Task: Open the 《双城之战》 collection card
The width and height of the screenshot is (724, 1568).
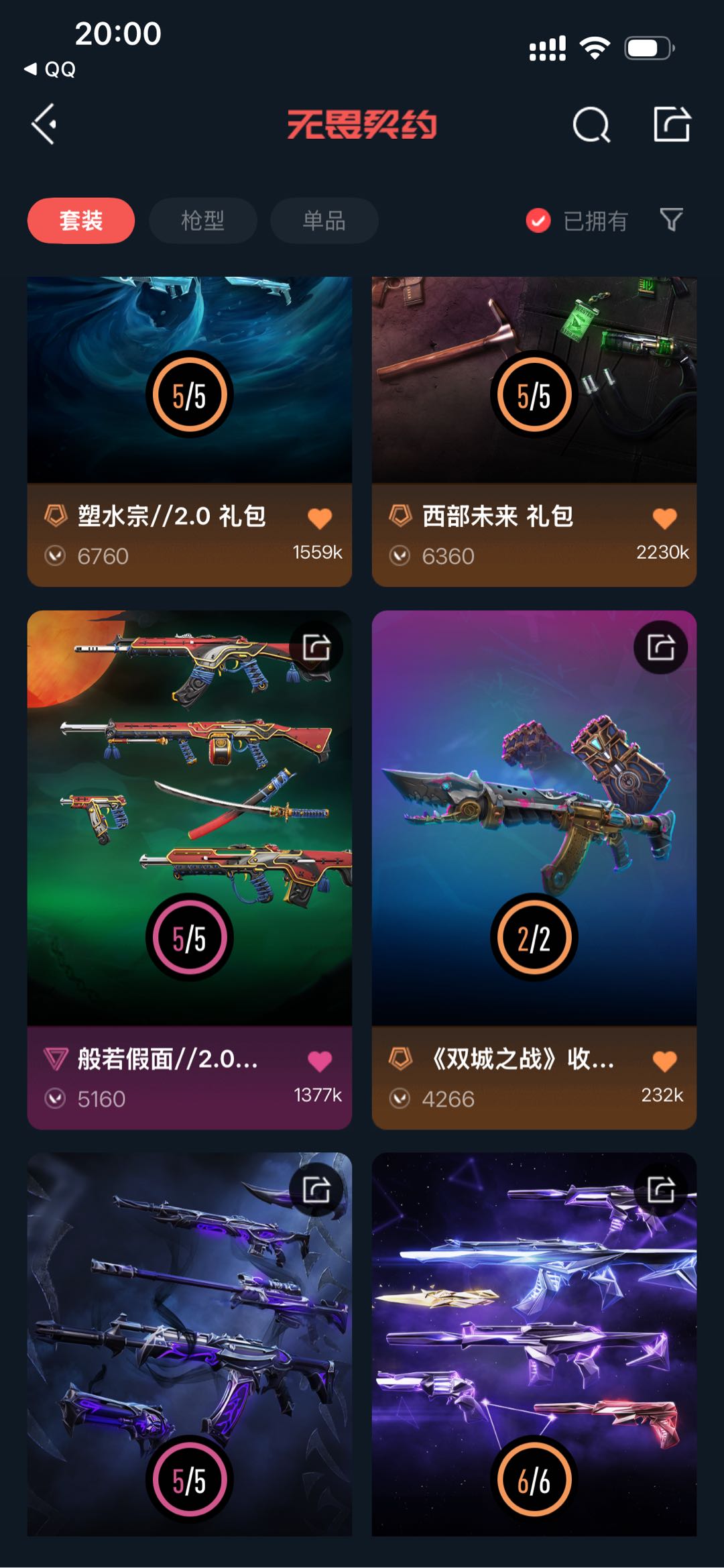Action: point(534,870)
